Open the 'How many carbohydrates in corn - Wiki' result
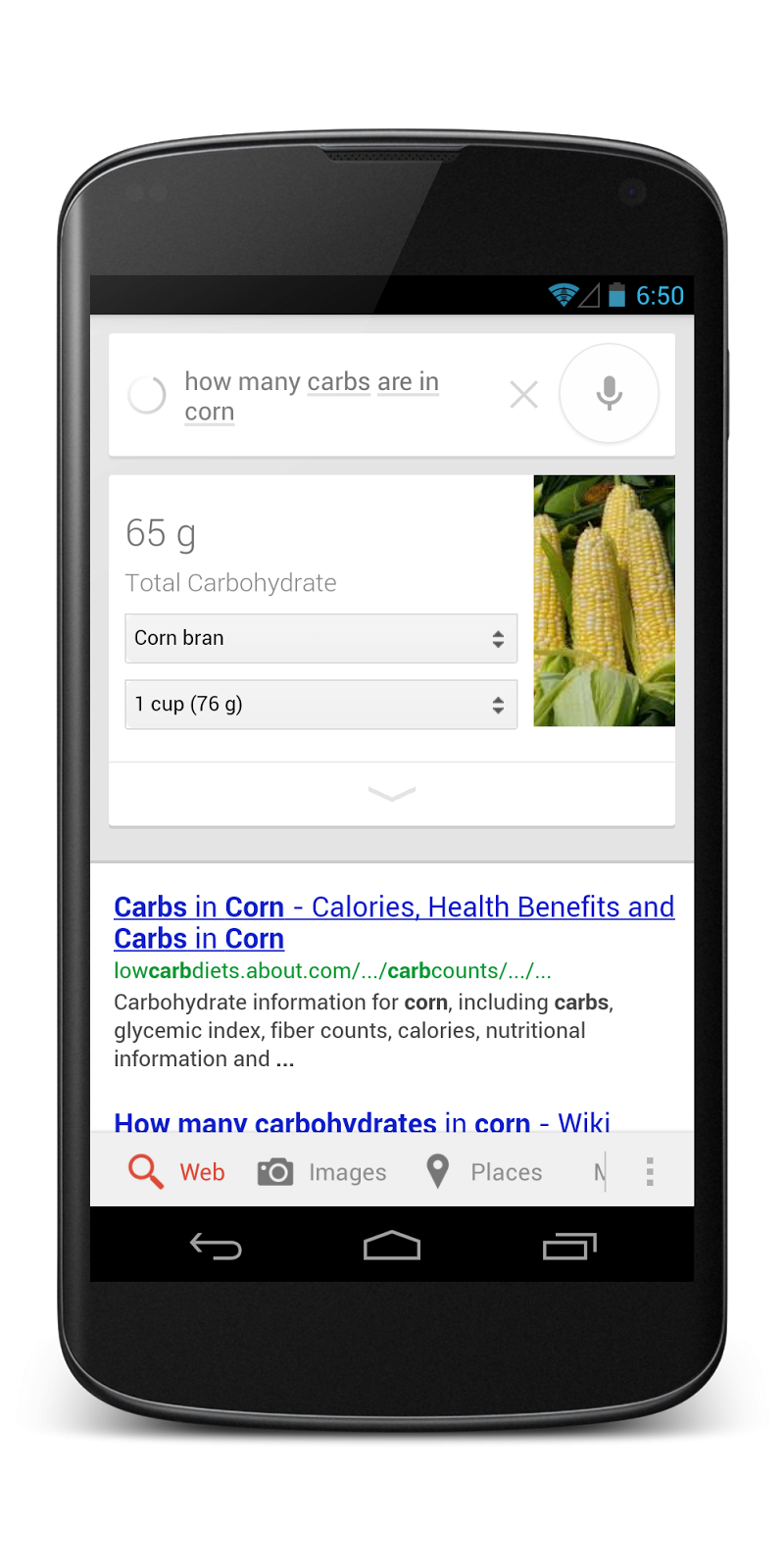This screenshot has width=784, height=1568. (x=362, y=1121)
